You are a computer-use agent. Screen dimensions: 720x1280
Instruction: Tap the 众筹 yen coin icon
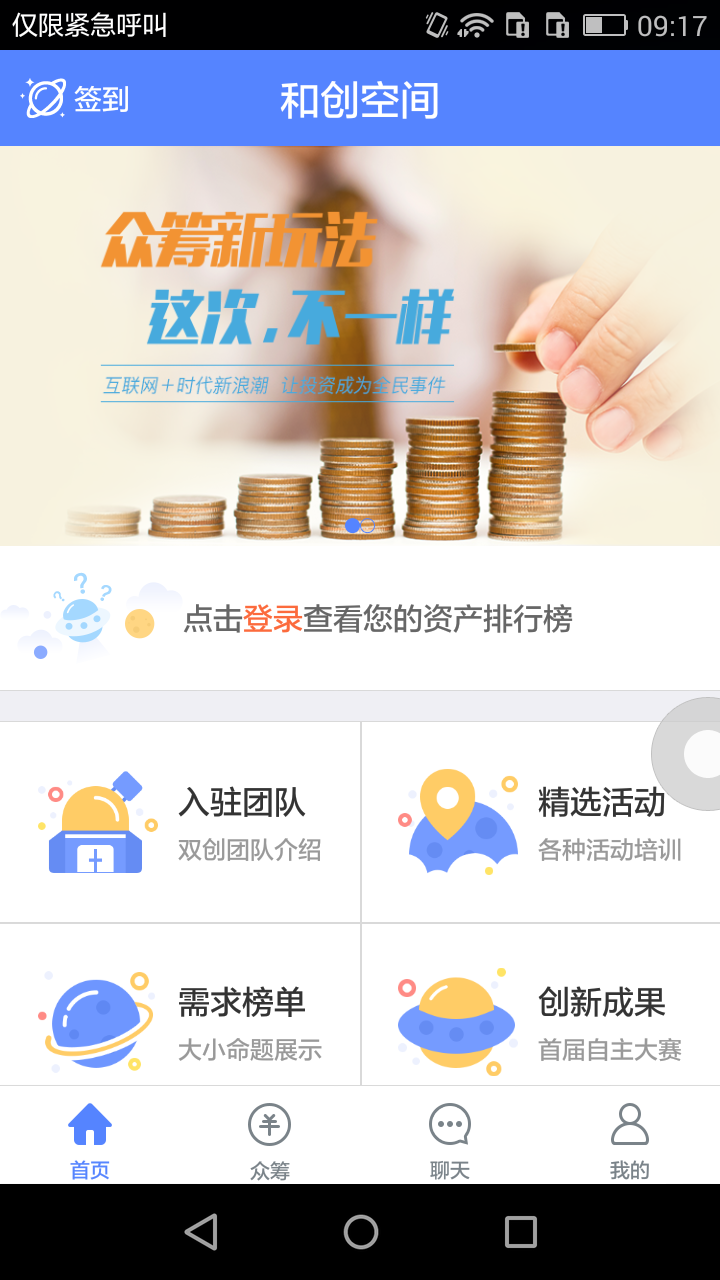(269, 1124)
